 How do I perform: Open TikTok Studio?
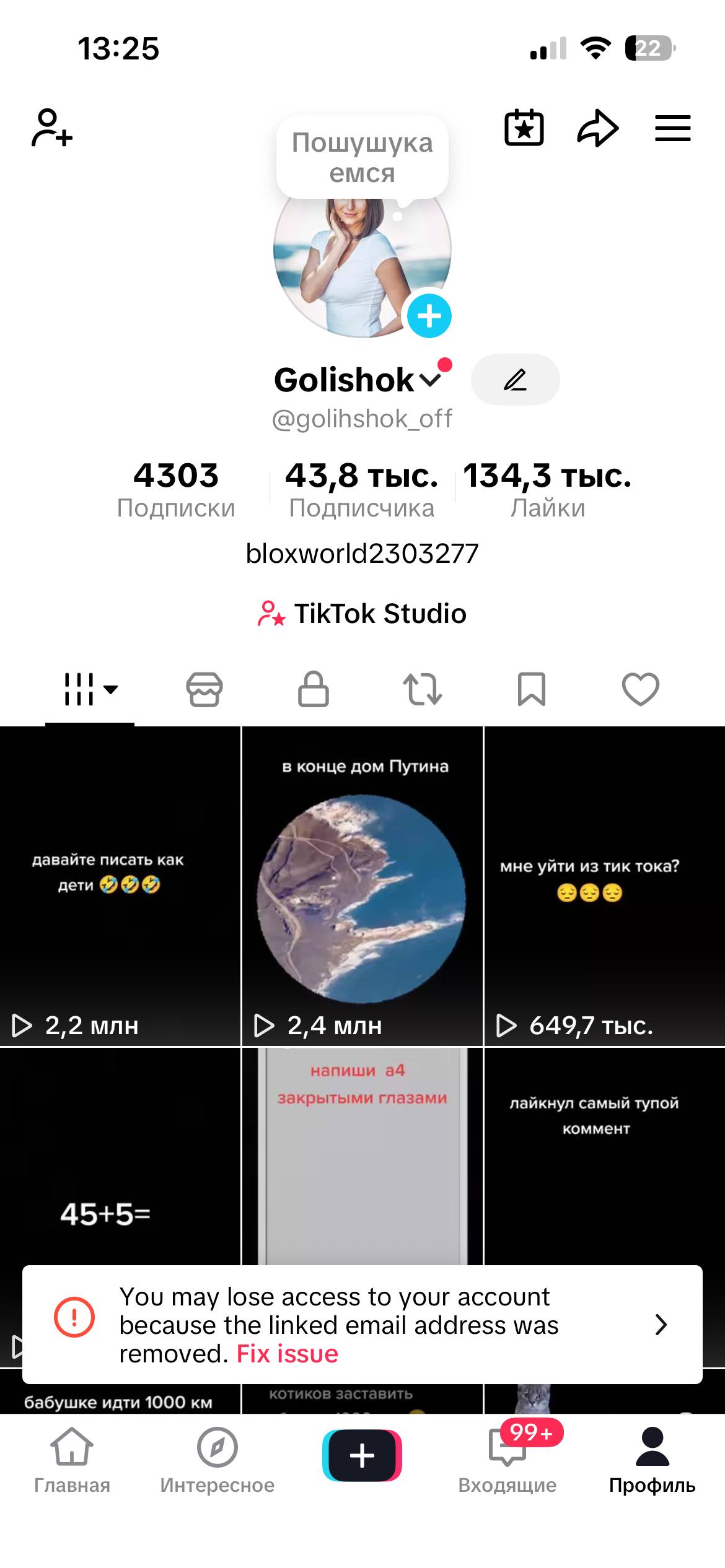[362, 614]
